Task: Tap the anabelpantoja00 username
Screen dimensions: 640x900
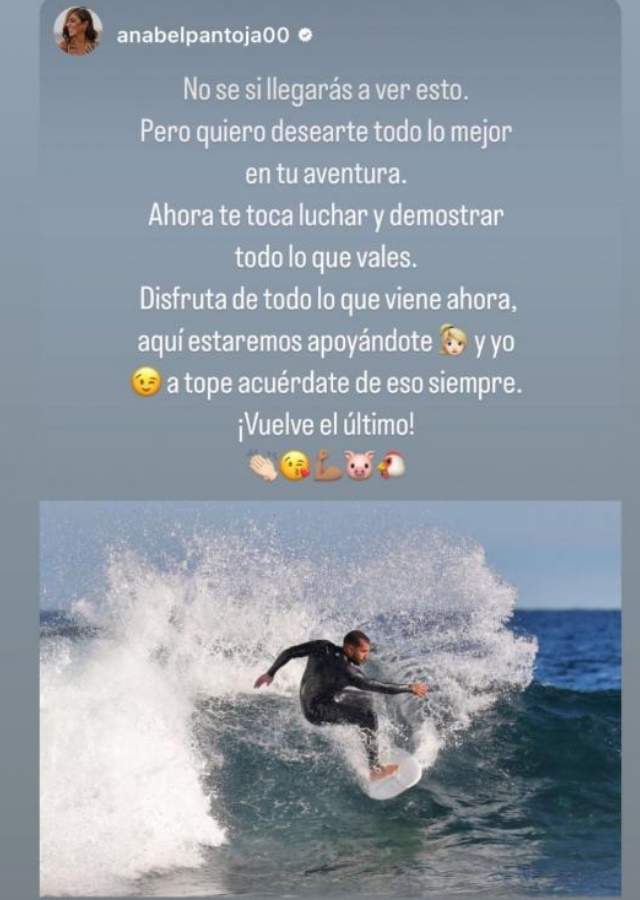Action: pyautogui.click(x=203, y=34)
